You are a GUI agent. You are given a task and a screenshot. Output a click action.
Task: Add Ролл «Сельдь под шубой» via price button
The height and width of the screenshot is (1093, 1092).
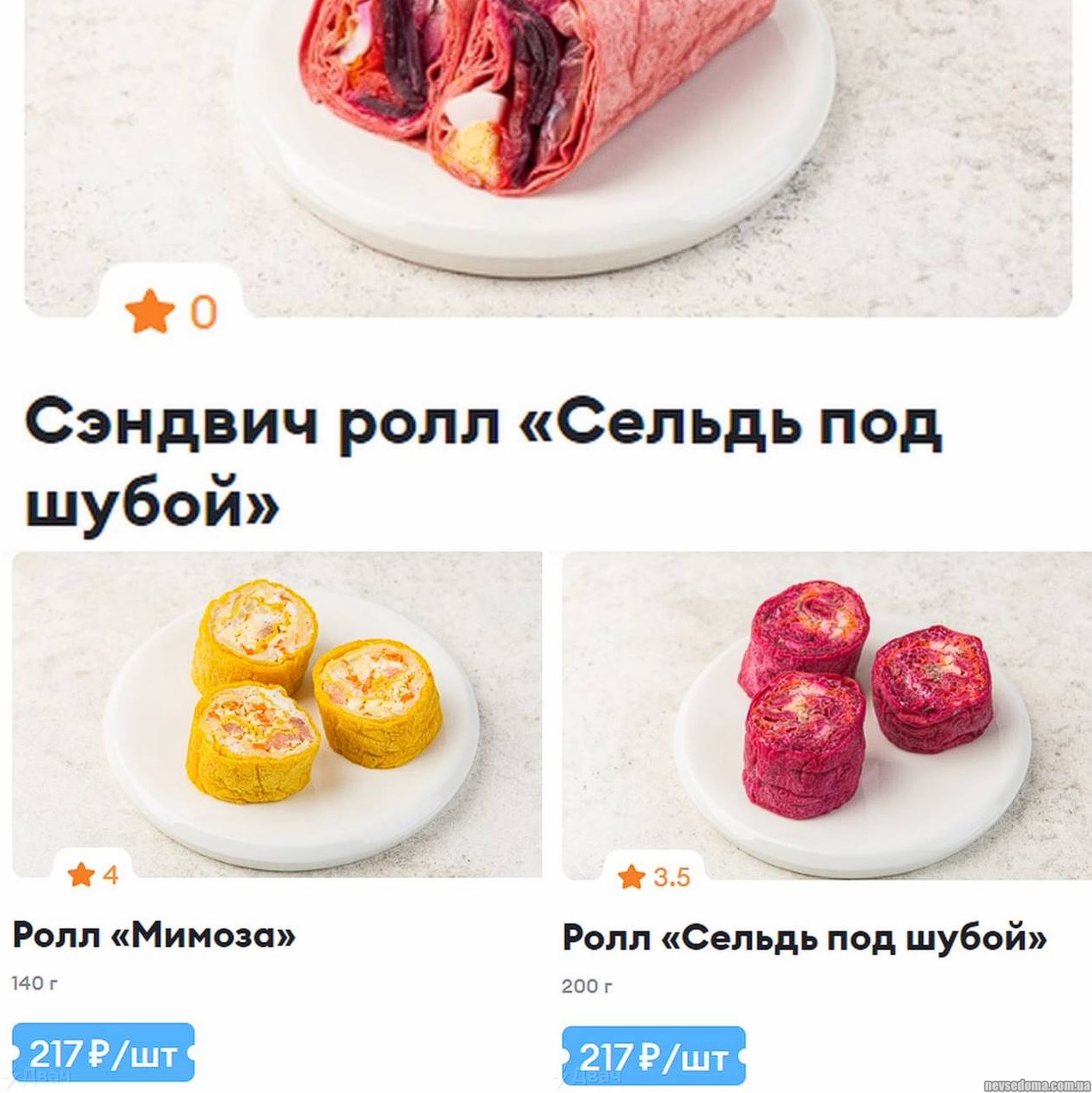[653, 1056]
